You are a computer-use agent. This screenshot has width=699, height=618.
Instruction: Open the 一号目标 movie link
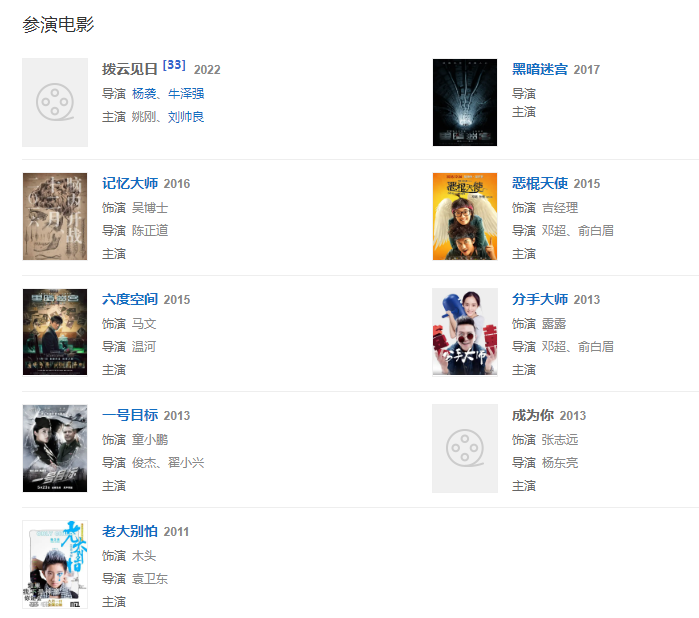130,415
